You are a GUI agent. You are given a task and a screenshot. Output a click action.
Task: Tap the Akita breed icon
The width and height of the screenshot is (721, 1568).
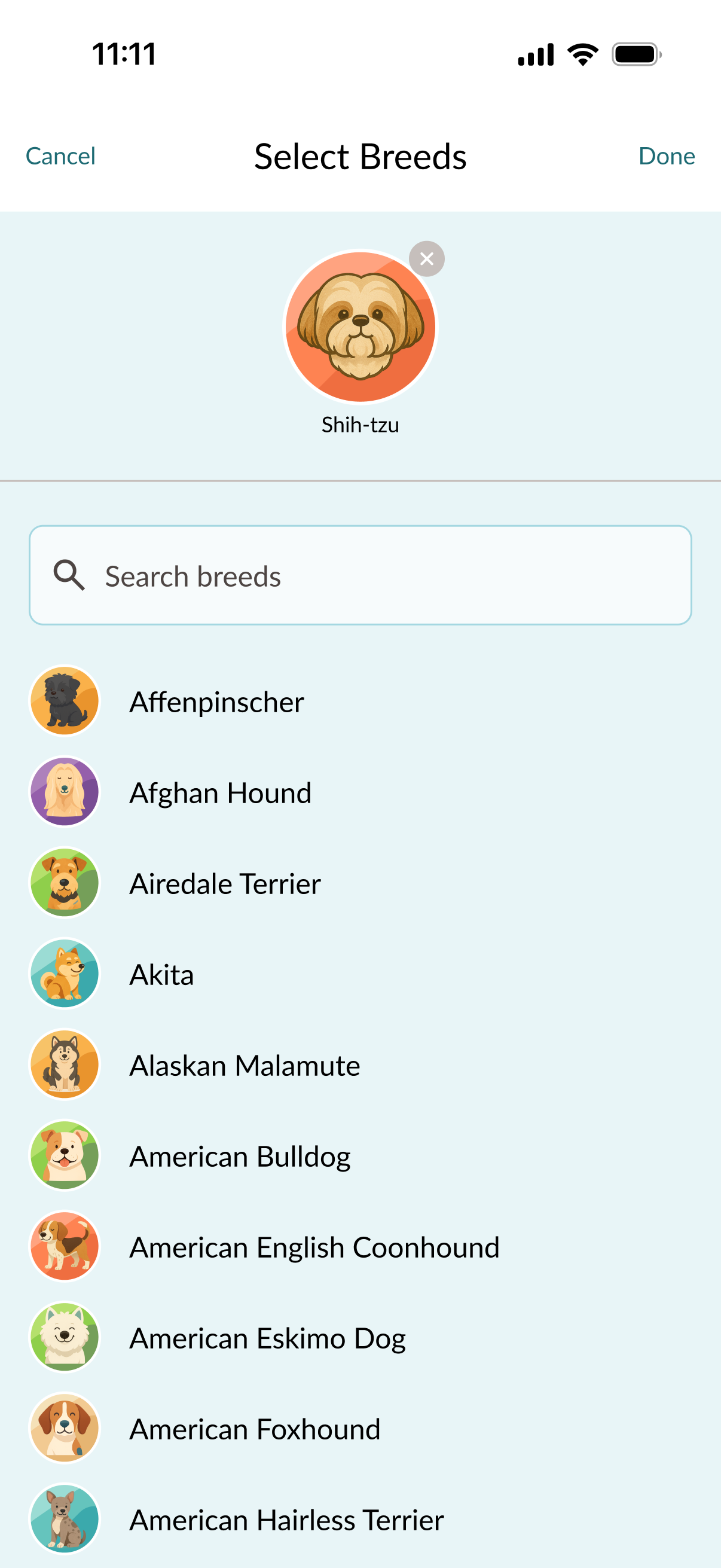click(64, 974)
